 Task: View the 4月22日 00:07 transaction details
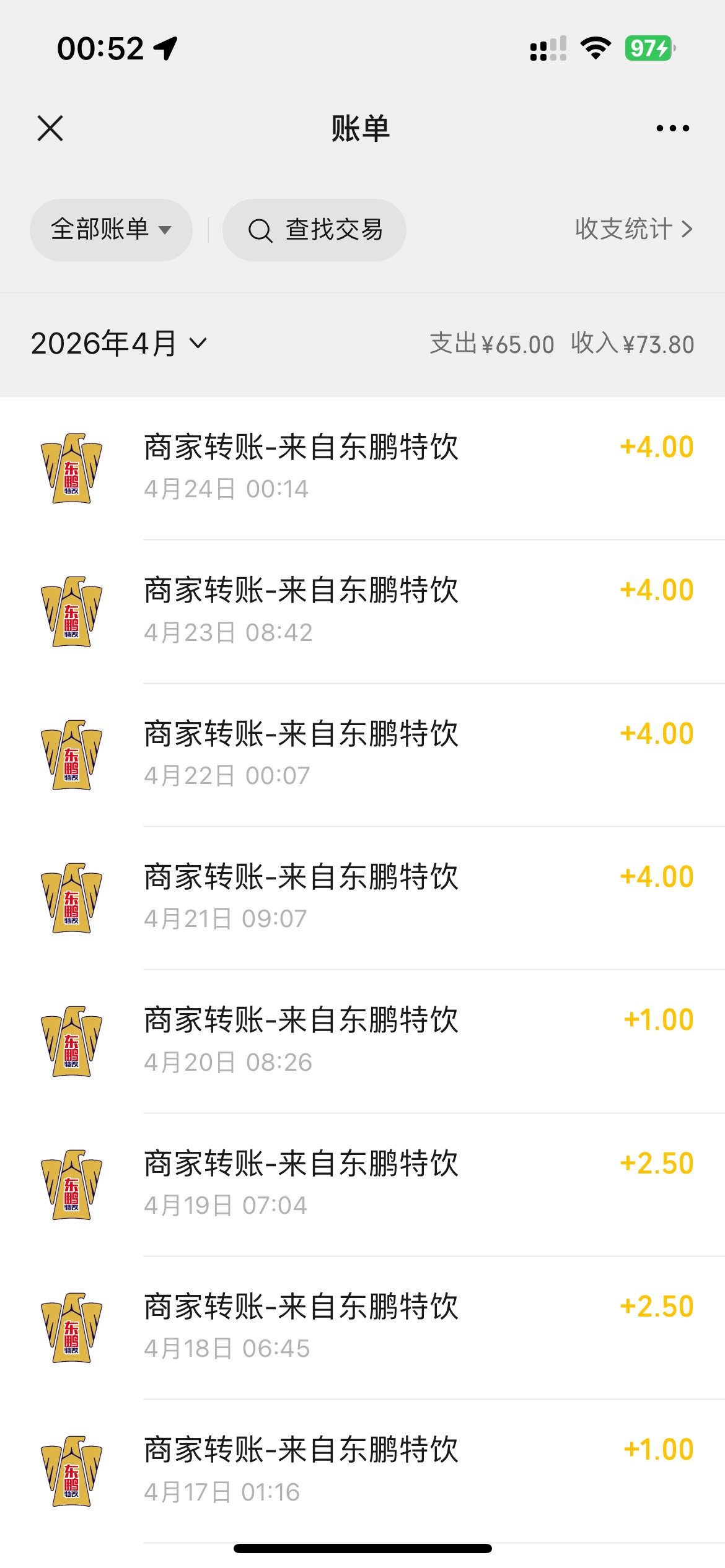click(x=362, y=755)
